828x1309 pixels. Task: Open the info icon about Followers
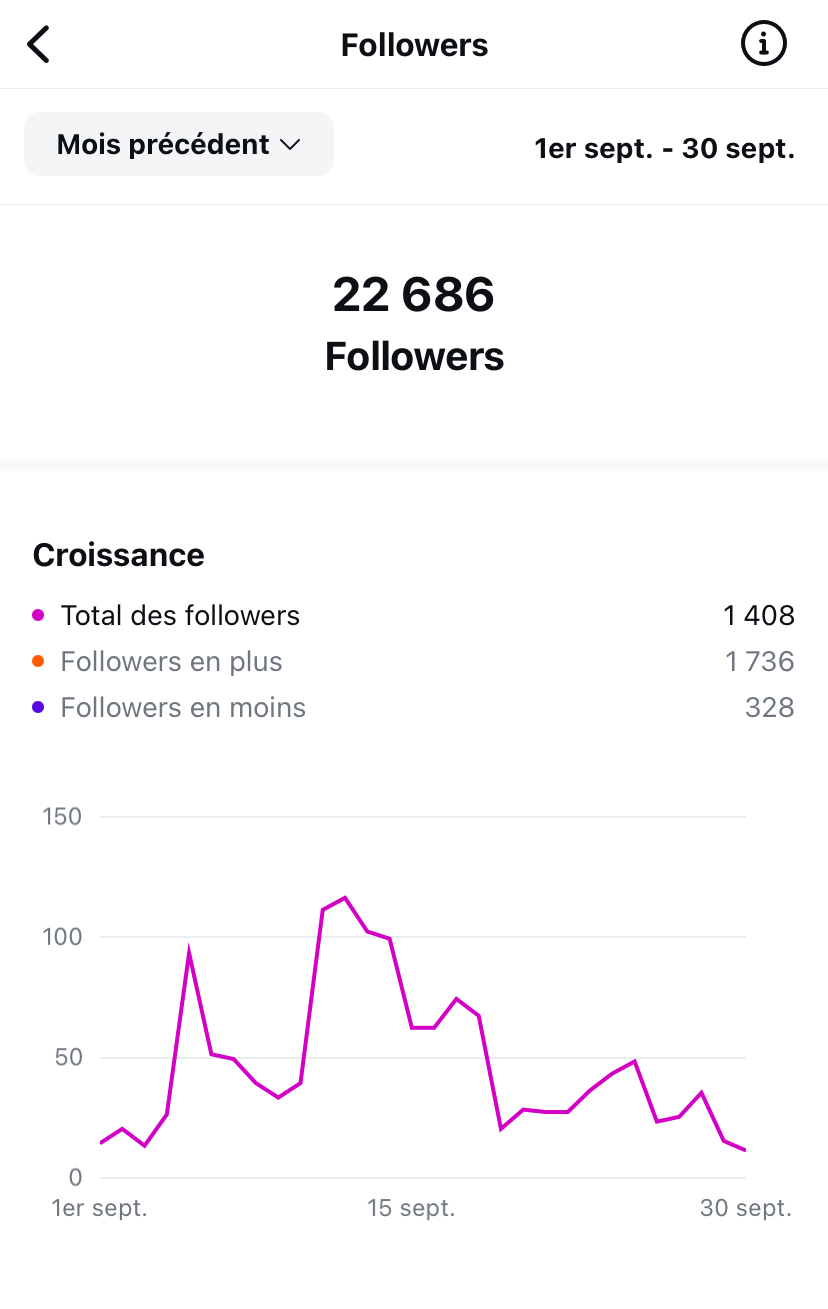pyautogui.click(x=764, y=44)
